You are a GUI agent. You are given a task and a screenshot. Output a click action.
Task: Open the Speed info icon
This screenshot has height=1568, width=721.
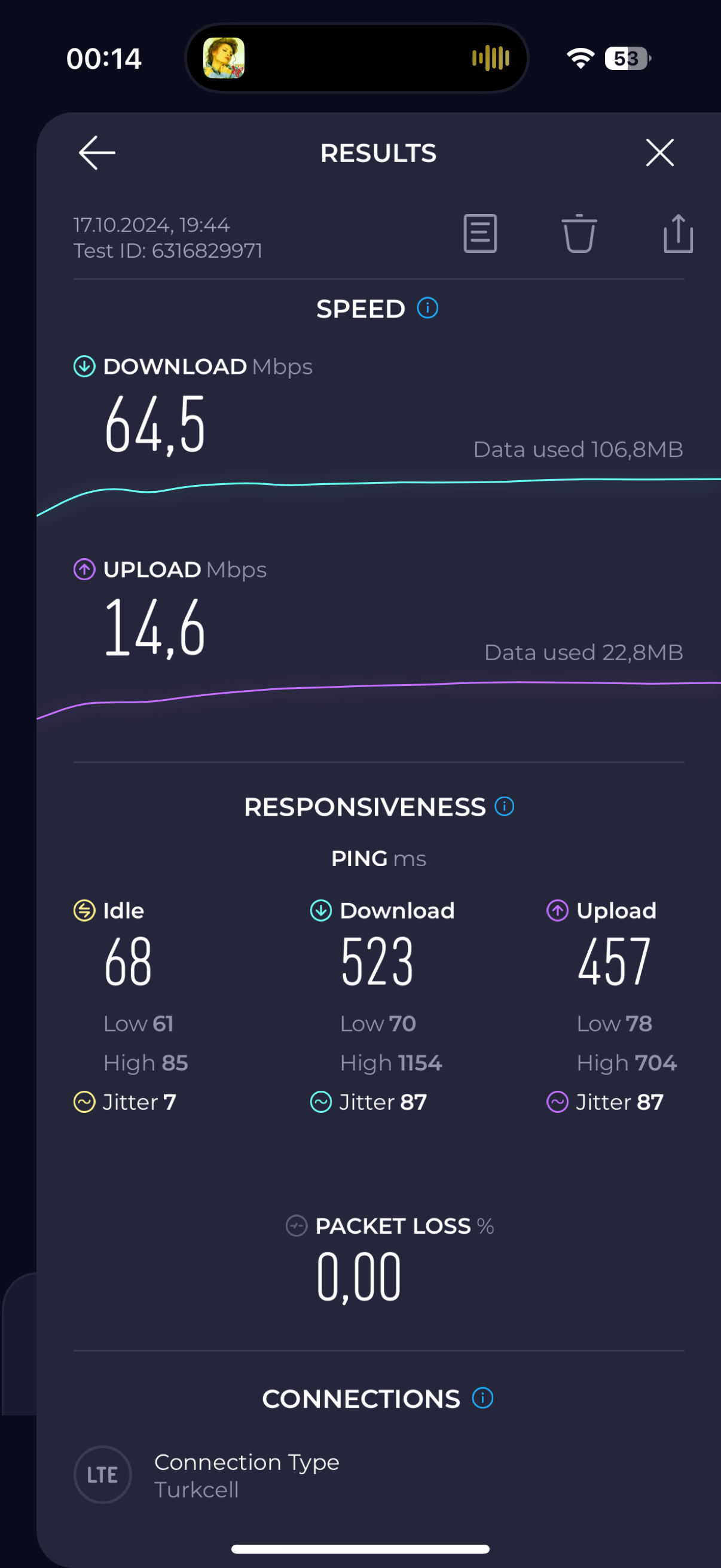click(x=427, y=308)
